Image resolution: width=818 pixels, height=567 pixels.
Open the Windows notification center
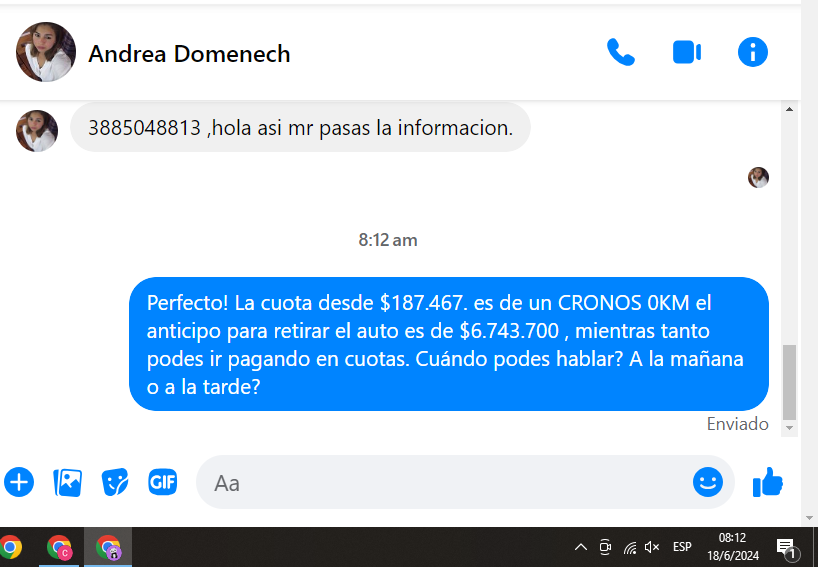(x=785, y=547)
